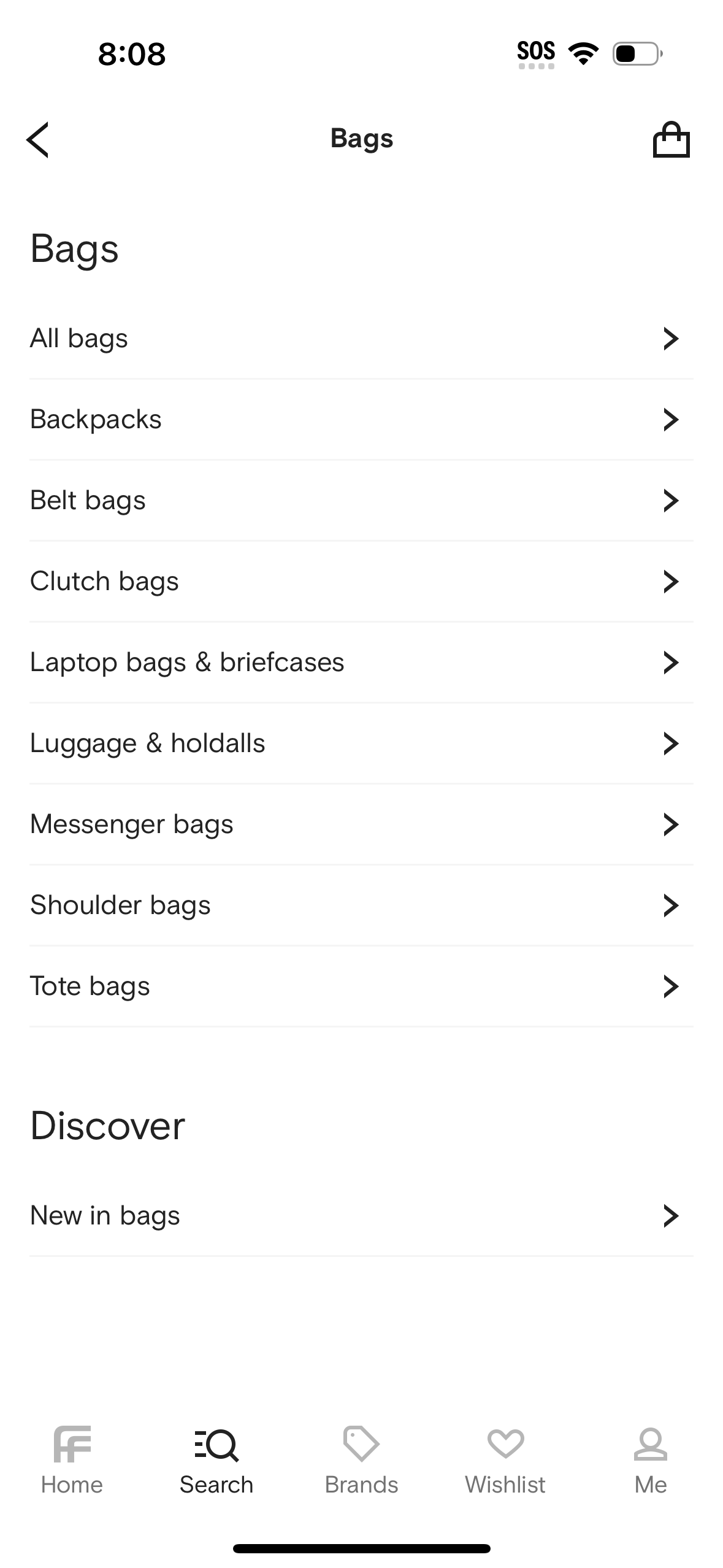Expand the Tote bags chevron
Screen dimensions: 723x1568
pos(672,986)
